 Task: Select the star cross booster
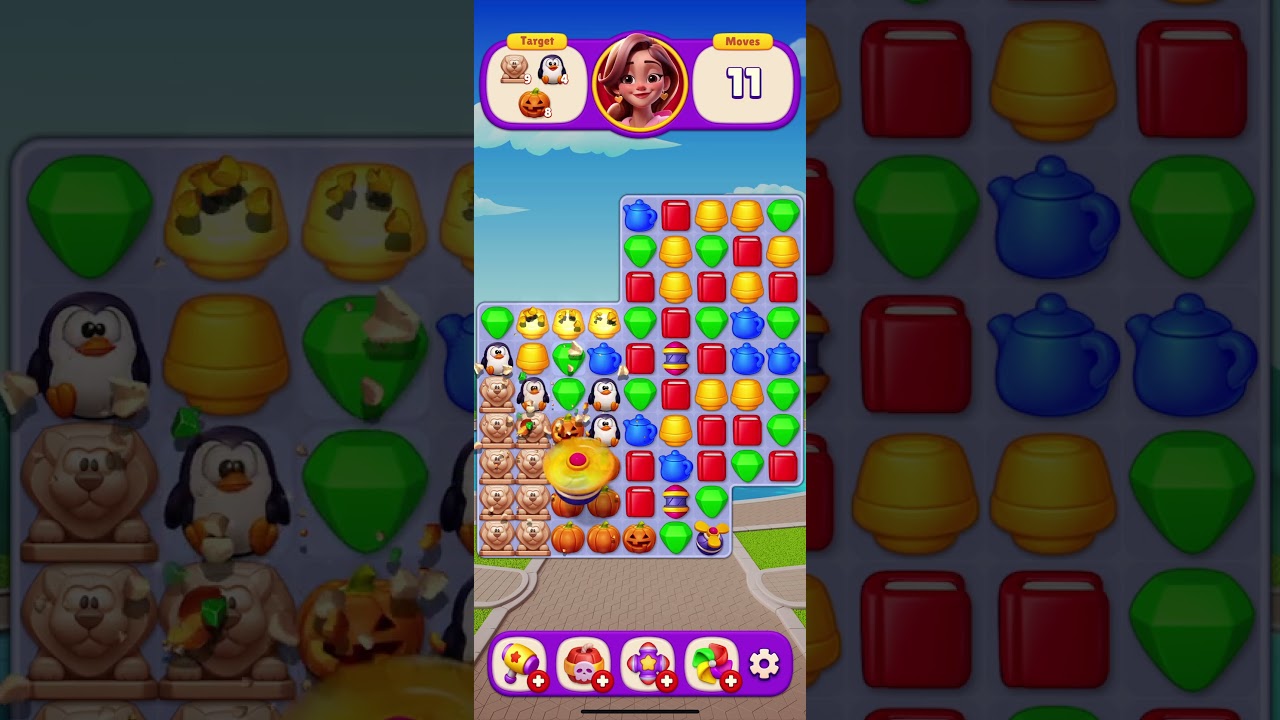pyautogui.click(x=647, y=663)
